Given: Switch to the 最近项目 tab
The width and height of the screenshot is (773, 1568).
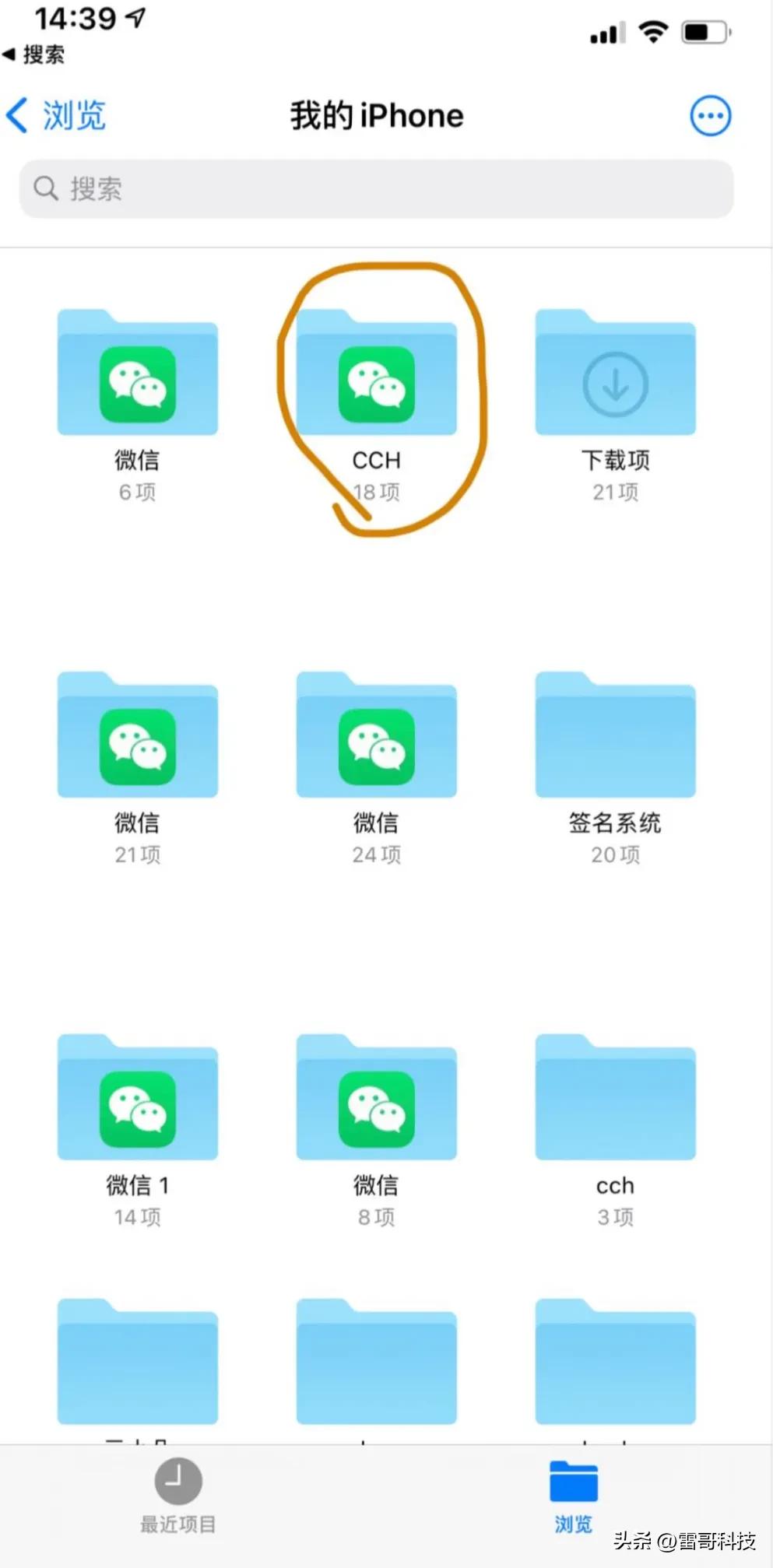Looking at the screenshot, I should tap(177, 1498).
